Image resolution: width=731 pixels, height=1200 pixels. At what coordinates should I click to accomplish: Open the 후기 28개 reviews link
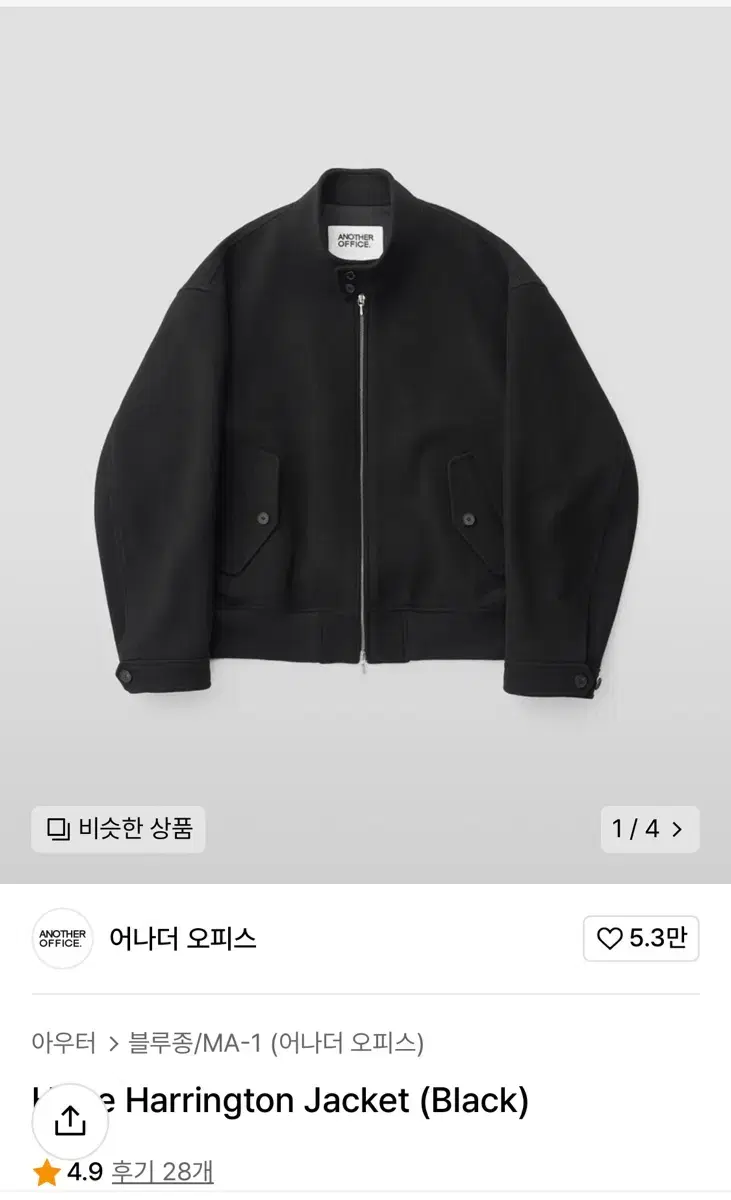162,1171
